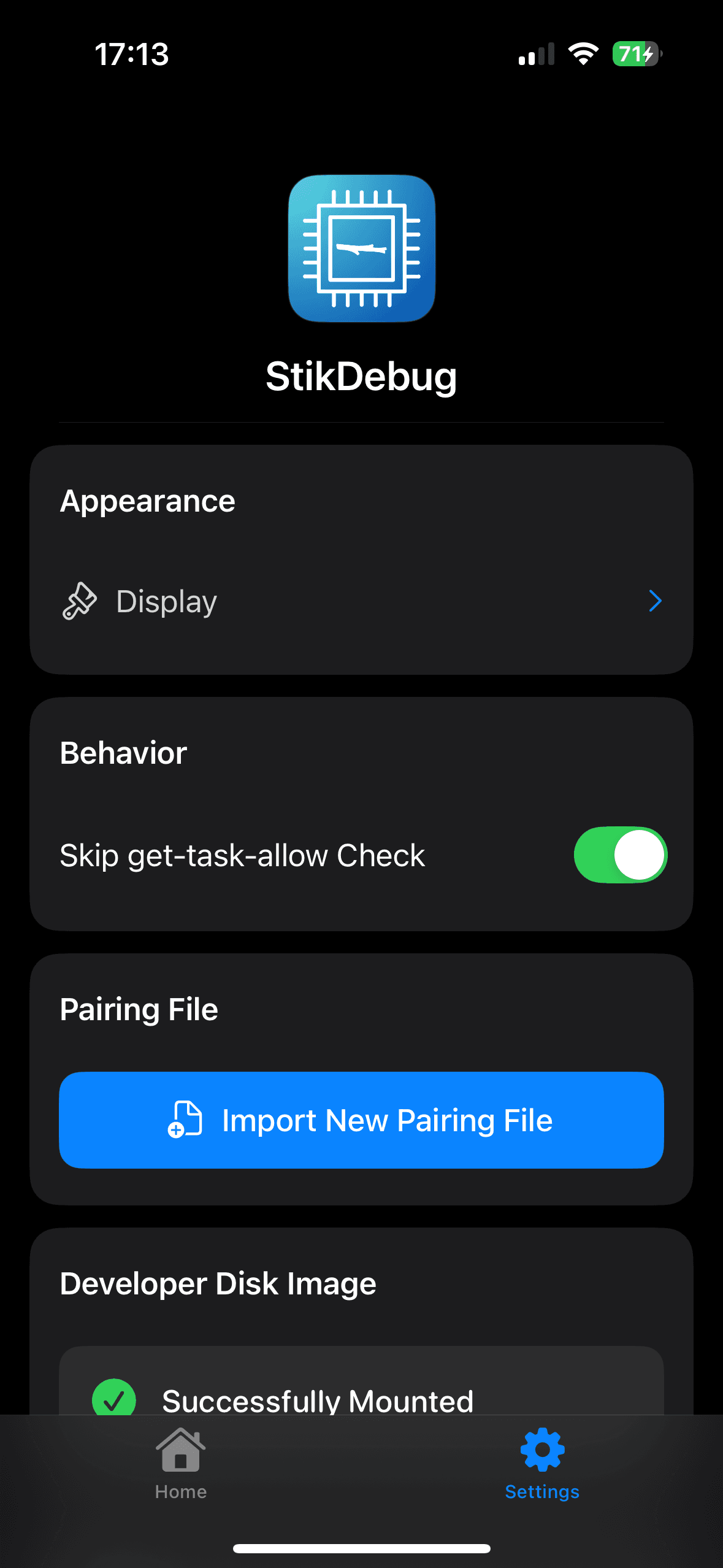The height and width of the screenshot is (1568, 723).
Task: Disable Skip get-task-allow Check switch
Action: pos(619,855)
